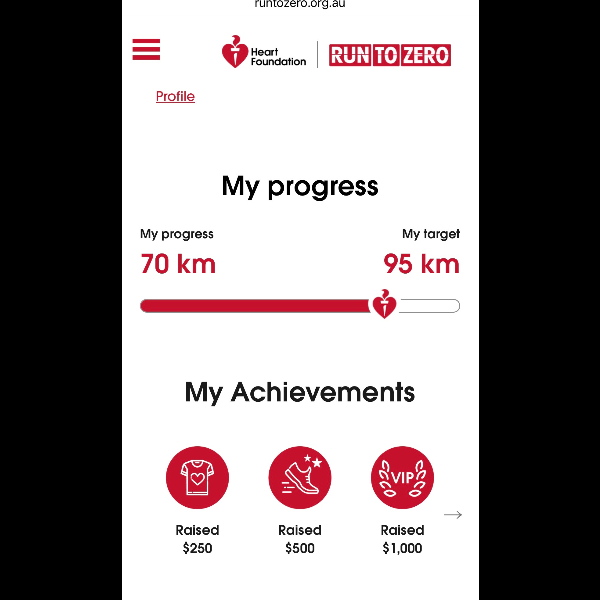Open the hamburger menu
The width and height of the screenshot is (600, 600).
coord(146,49)
